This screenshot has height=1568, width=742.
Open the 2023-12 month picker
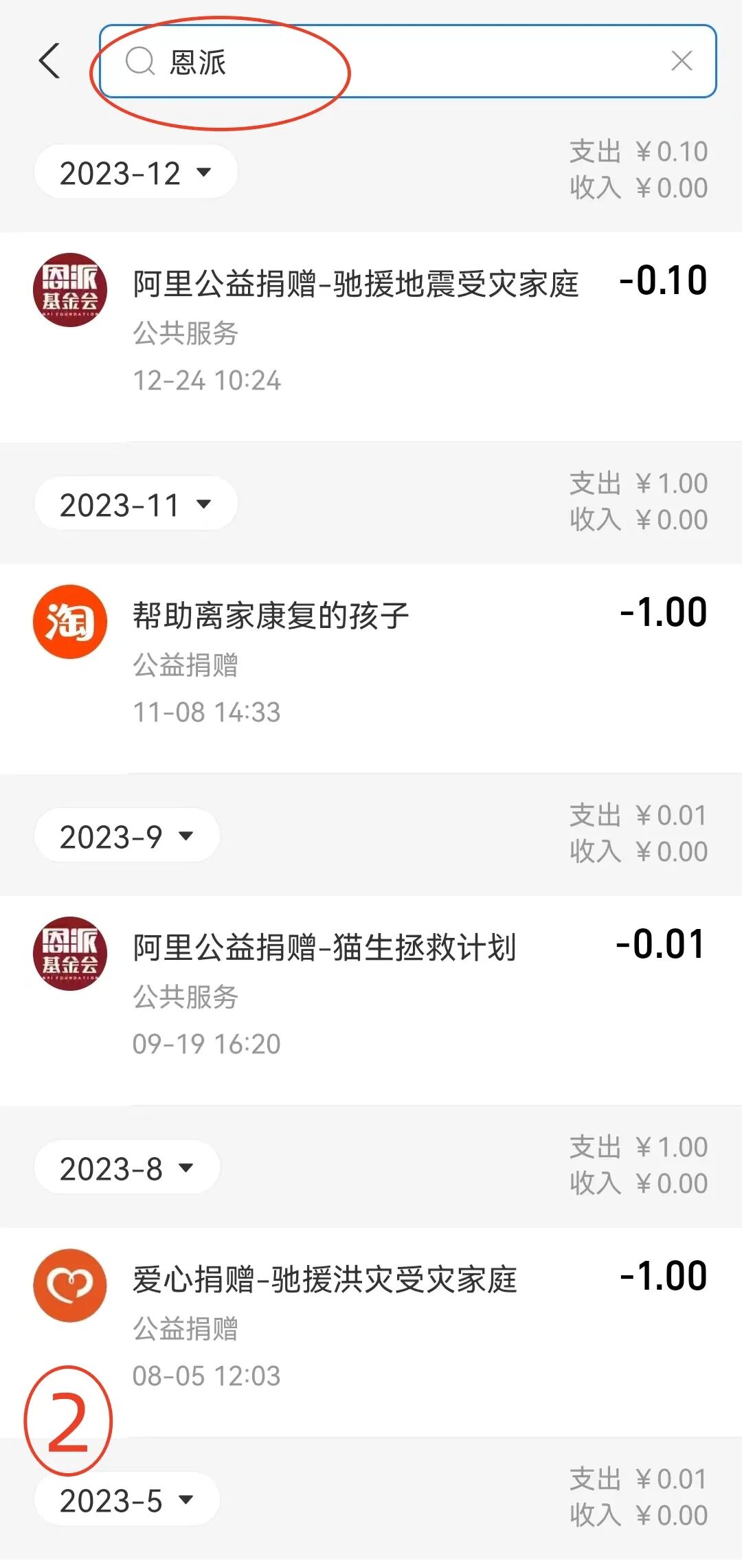coord(135,172)
